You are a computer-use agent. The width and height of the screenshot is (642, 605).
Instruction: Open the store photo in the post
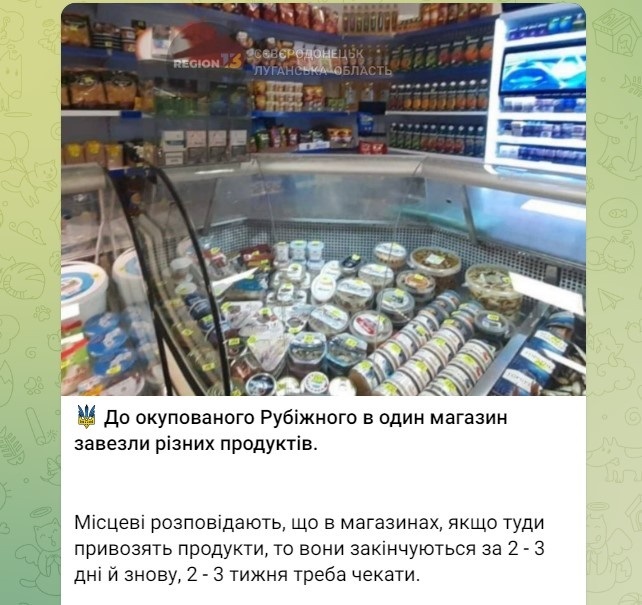pyautogui.click(x=323, y=200)
